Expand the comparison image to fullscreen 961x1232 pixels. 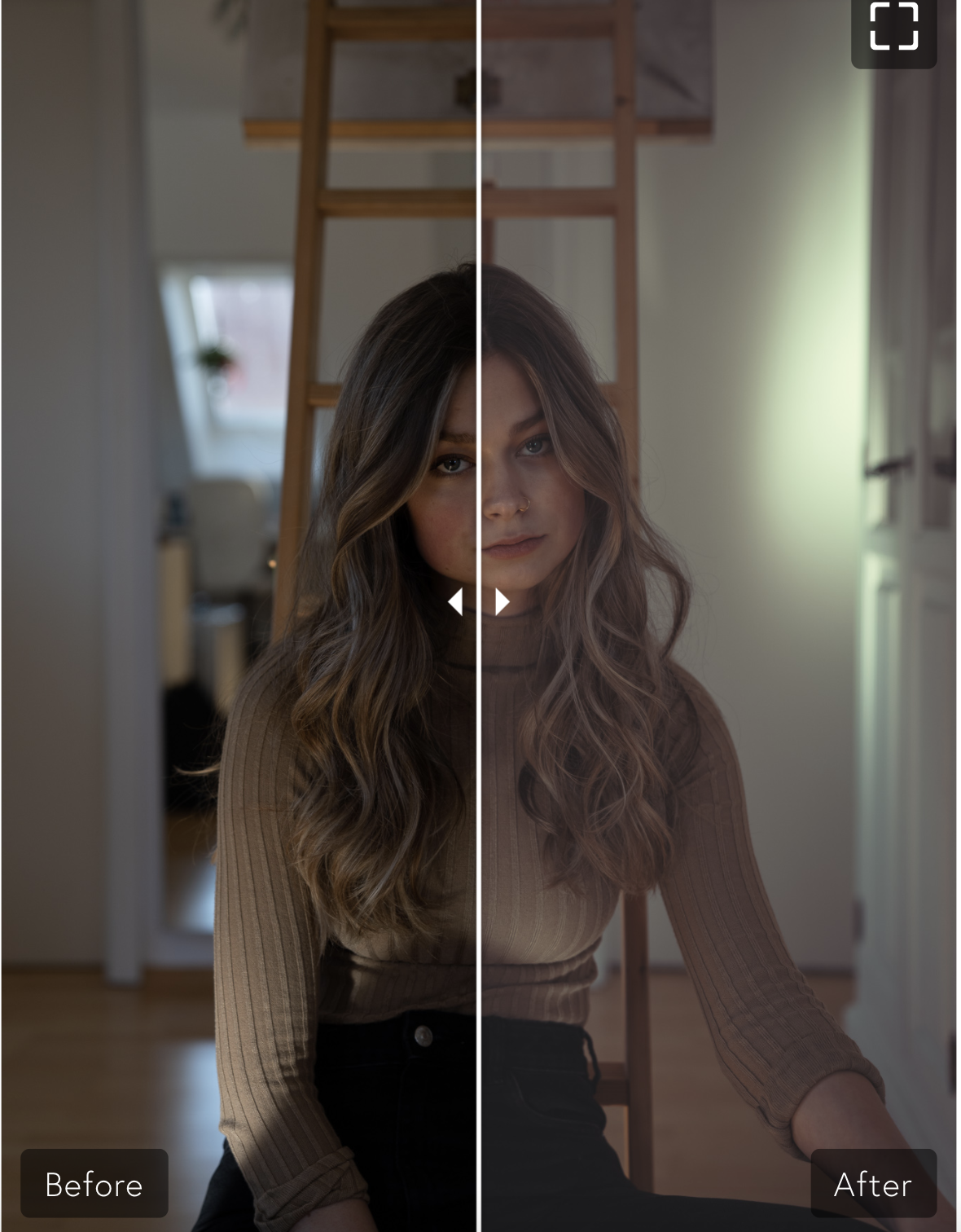point(893,28)
